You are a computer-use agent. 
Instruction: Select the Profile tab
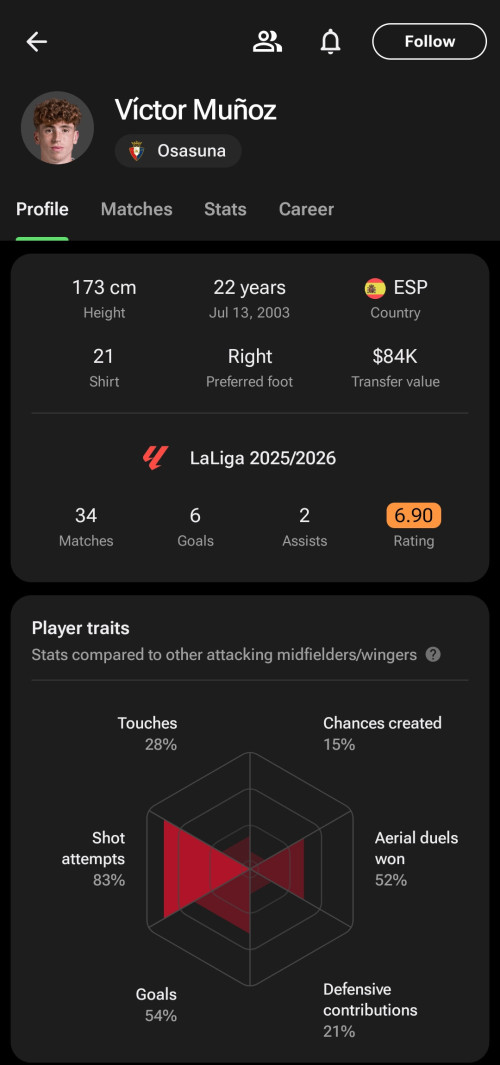pos(42,209)
